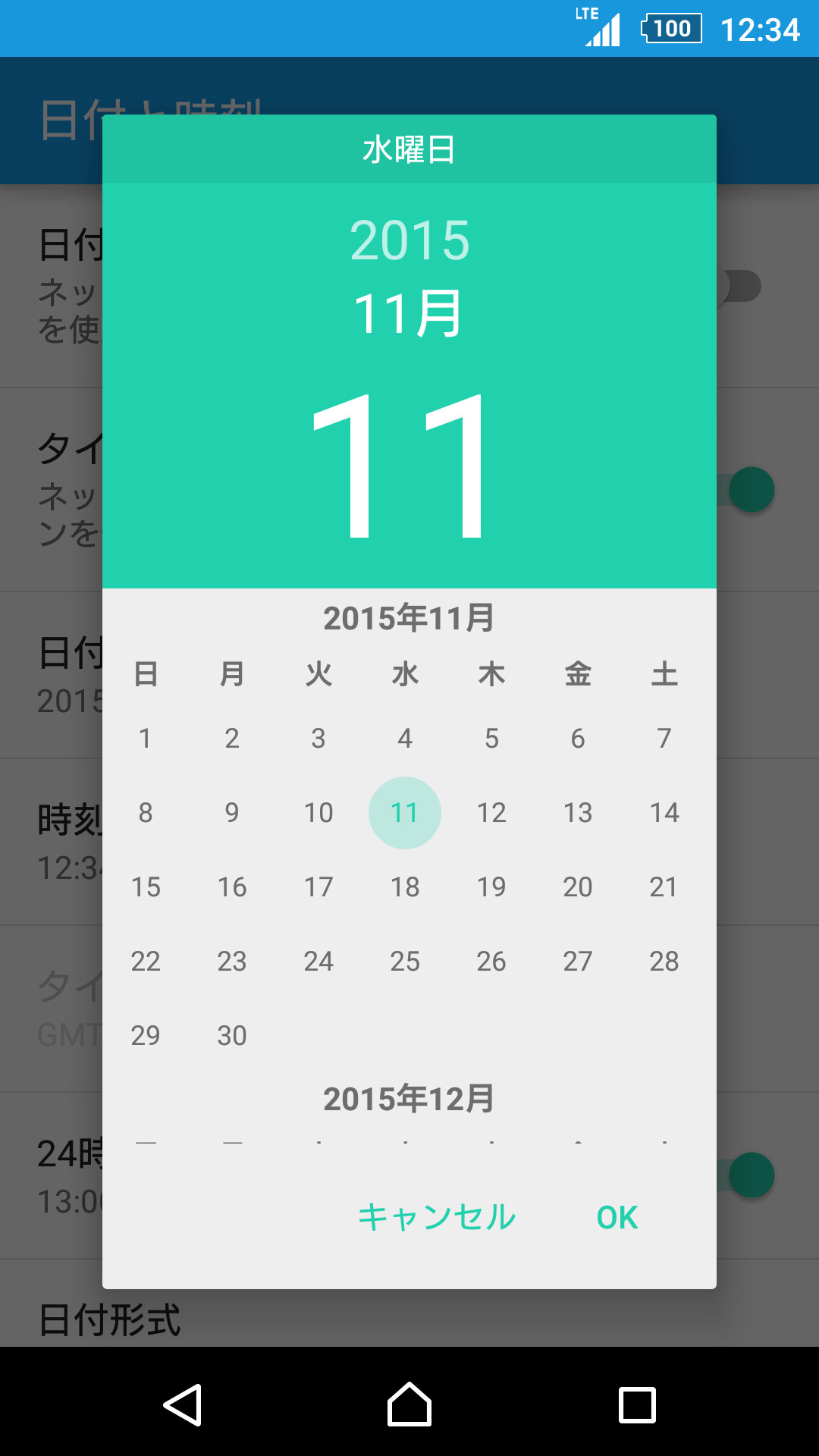Tap the Home navigation icon

409,1401
